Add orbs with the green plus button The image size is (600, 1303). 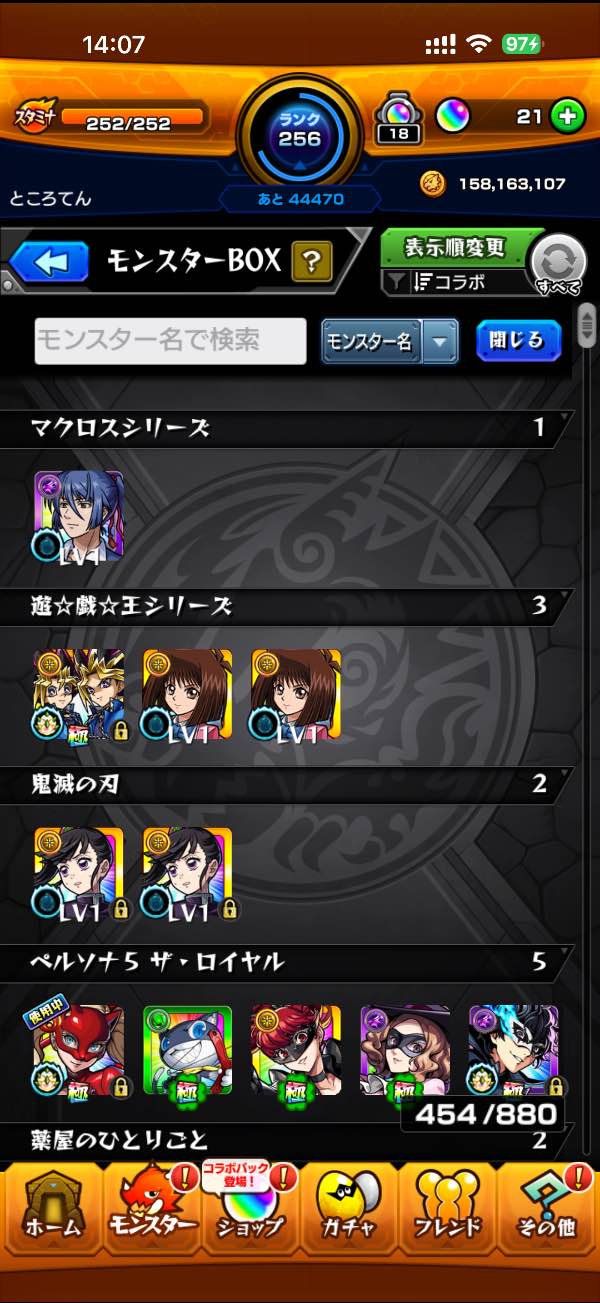coord(567,117)
